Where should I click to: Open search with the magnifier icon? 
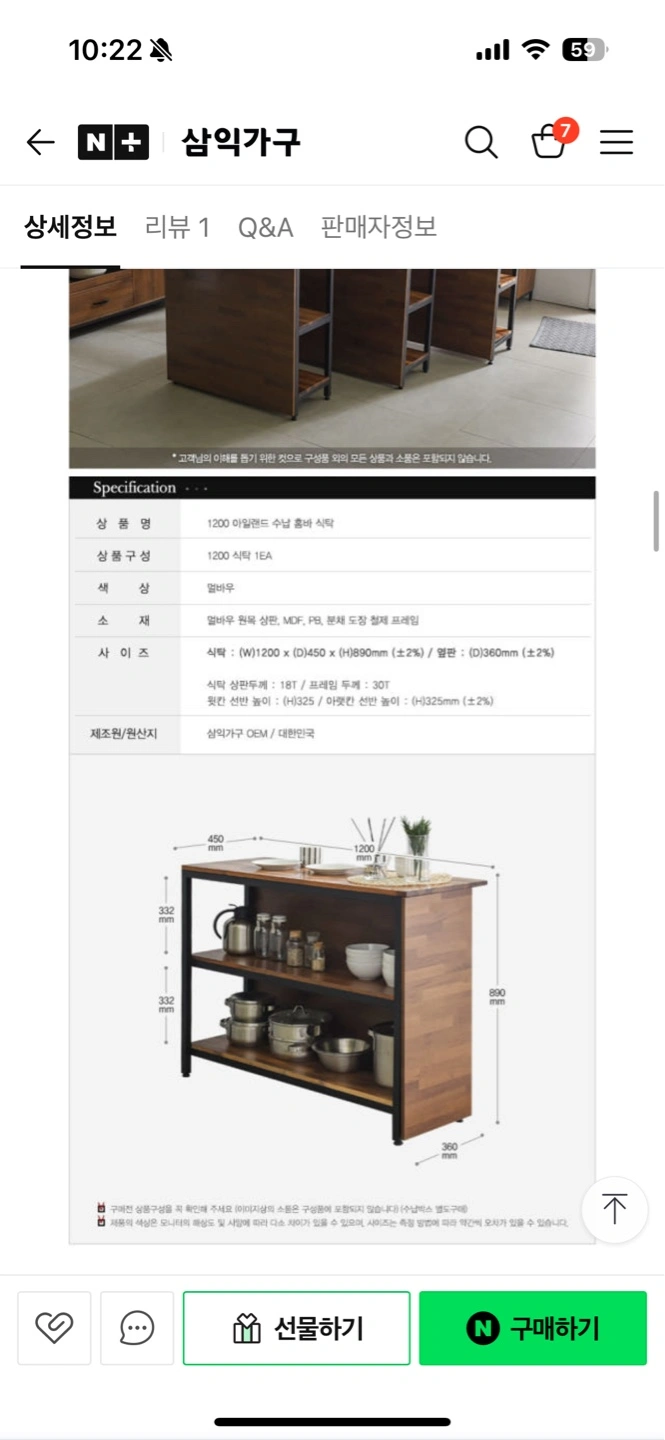(x=481, y=143)
